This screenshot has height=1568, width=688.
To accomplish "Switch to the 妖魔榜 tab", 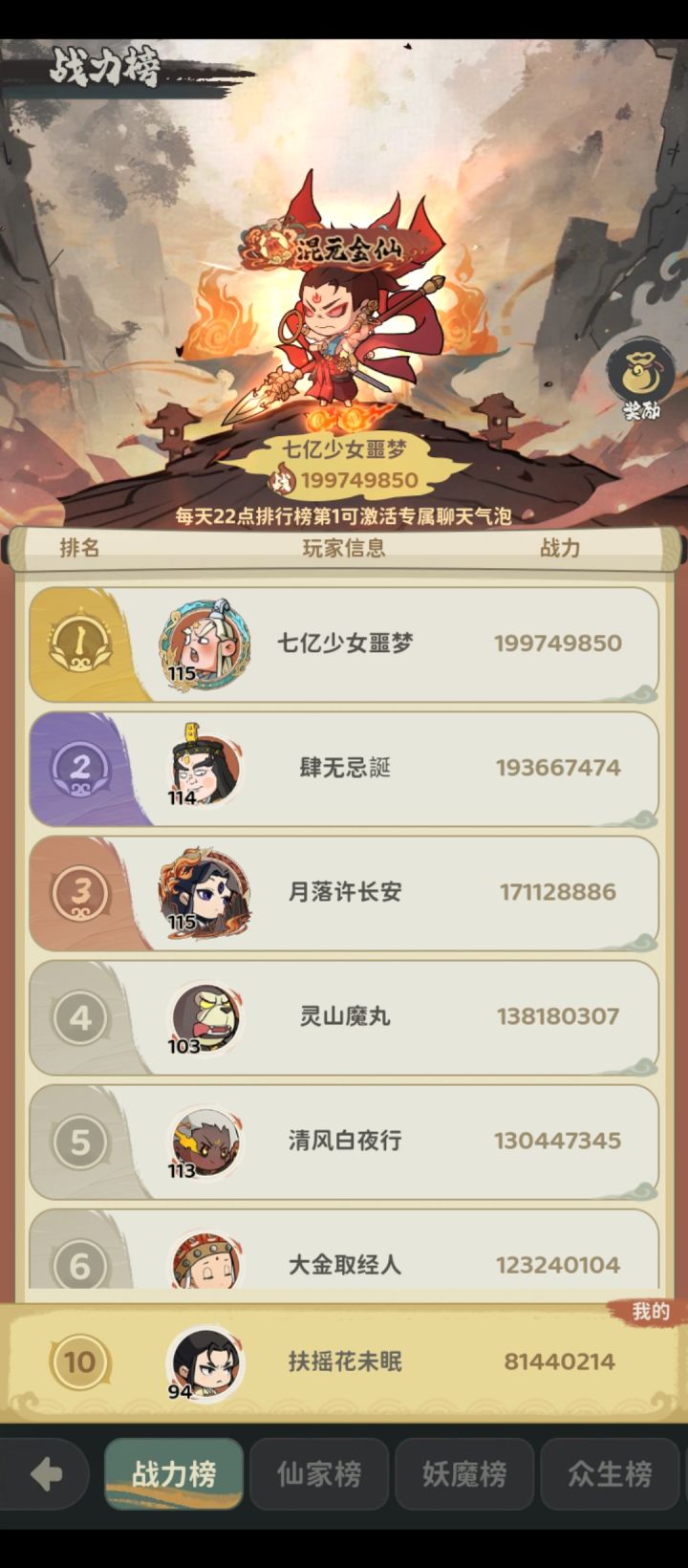I will tap(464, 1473).
